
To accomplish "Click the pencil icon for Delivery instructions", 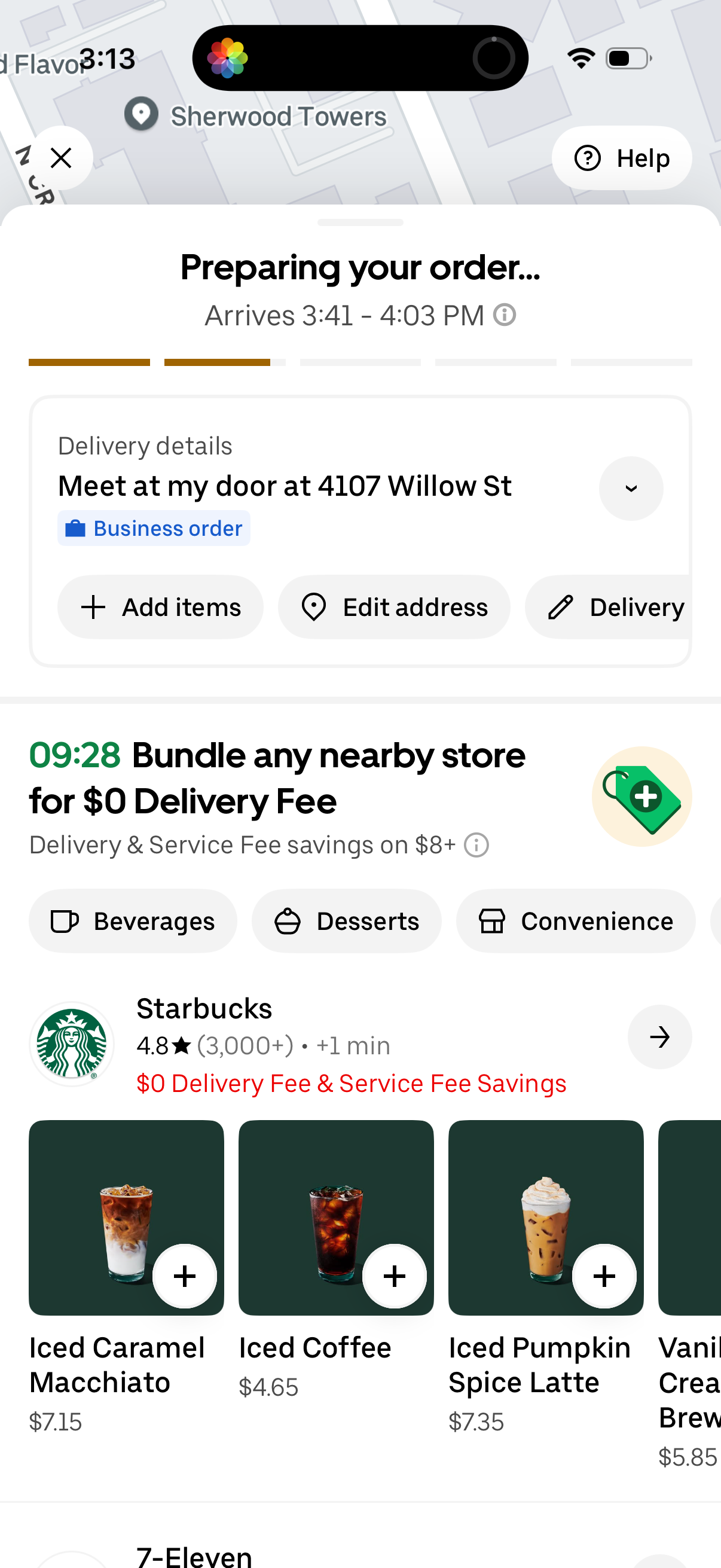I will pyautogui.click(x=561, y=607).
